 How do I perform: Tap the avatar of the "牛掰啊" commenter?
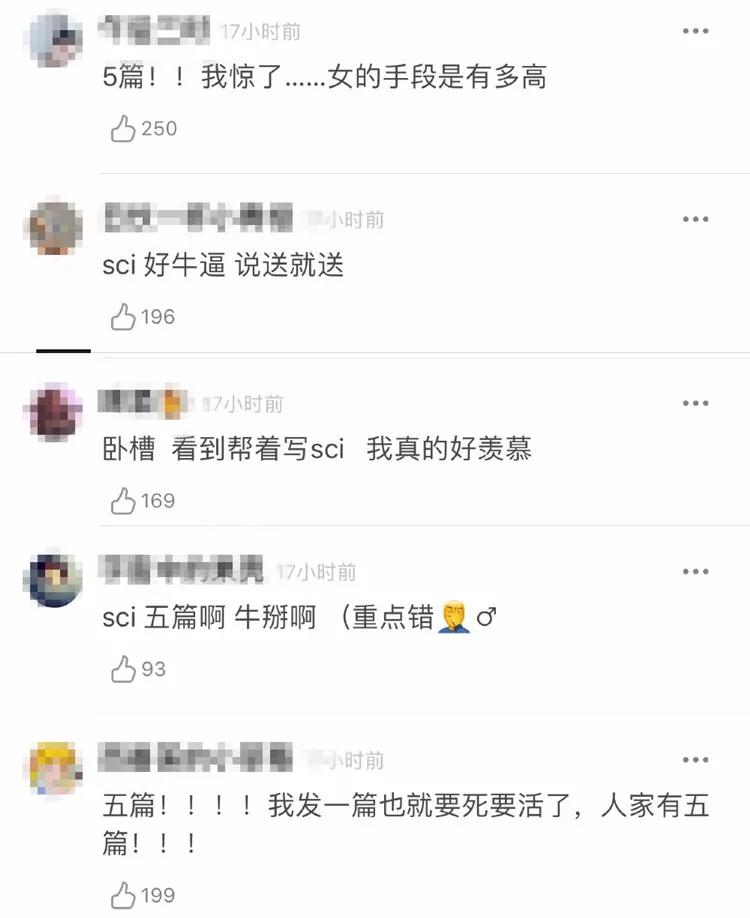coord(54,578)
